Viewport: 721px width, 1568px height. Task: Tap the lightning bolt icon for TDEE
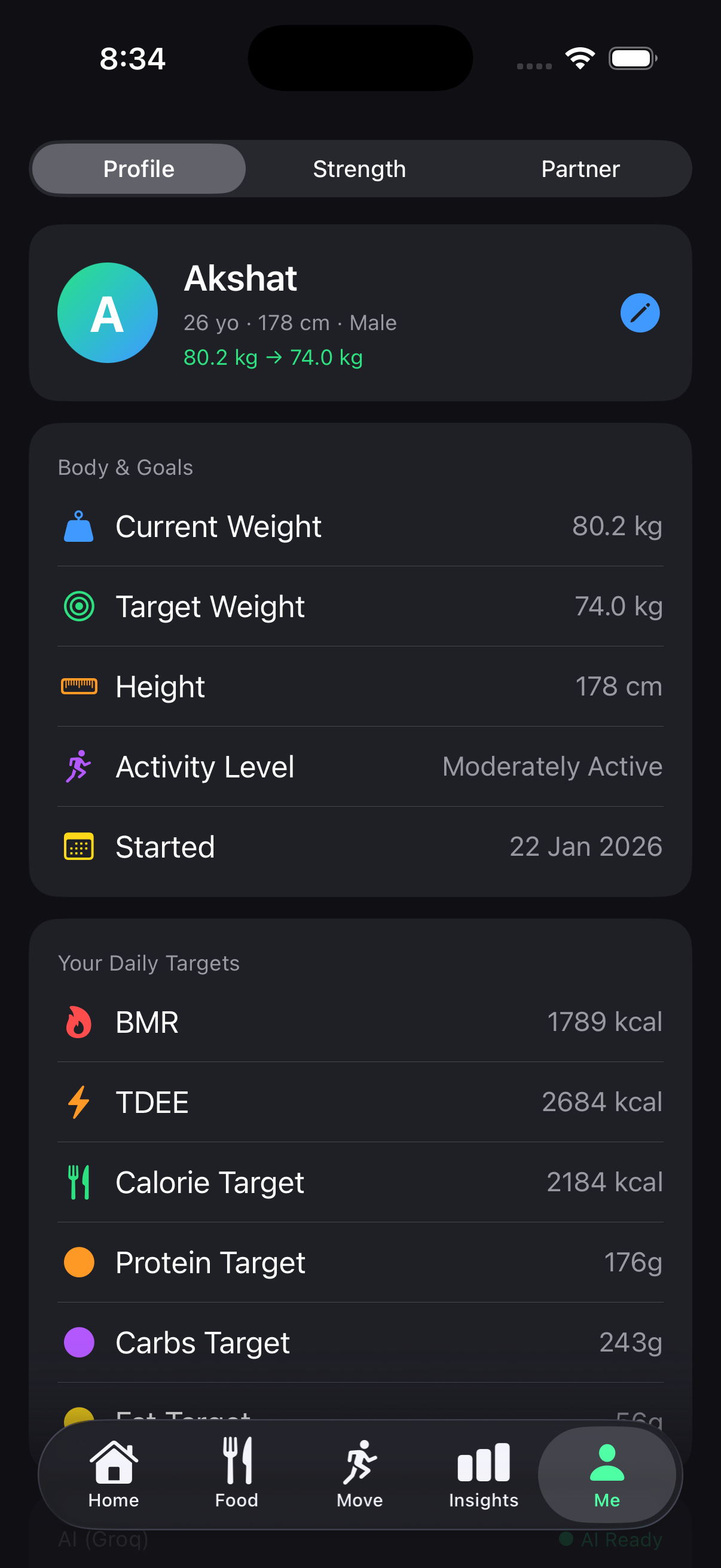(x=78, y=1102)
